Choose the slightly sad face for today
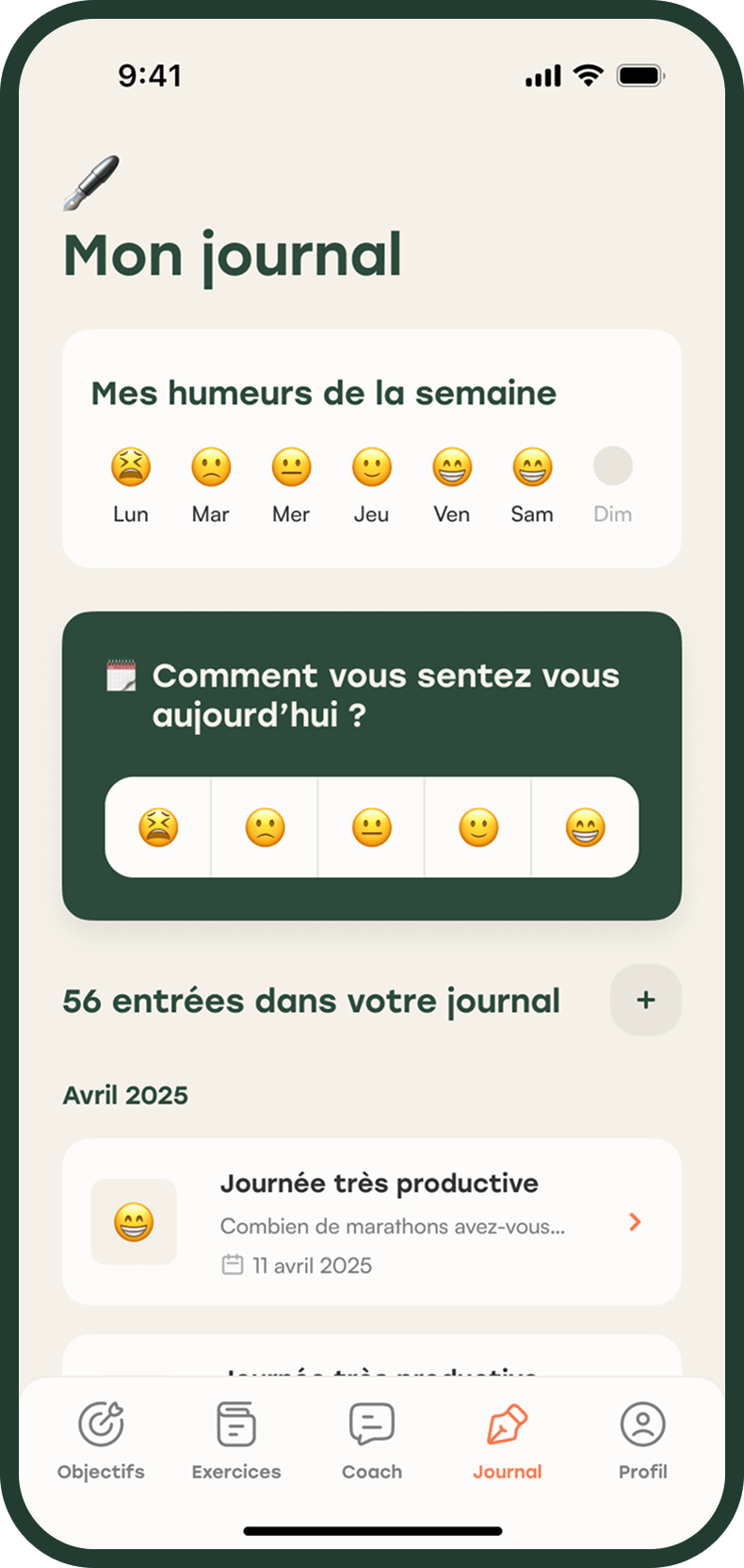The image size is (744, 1568). [265, 827]
